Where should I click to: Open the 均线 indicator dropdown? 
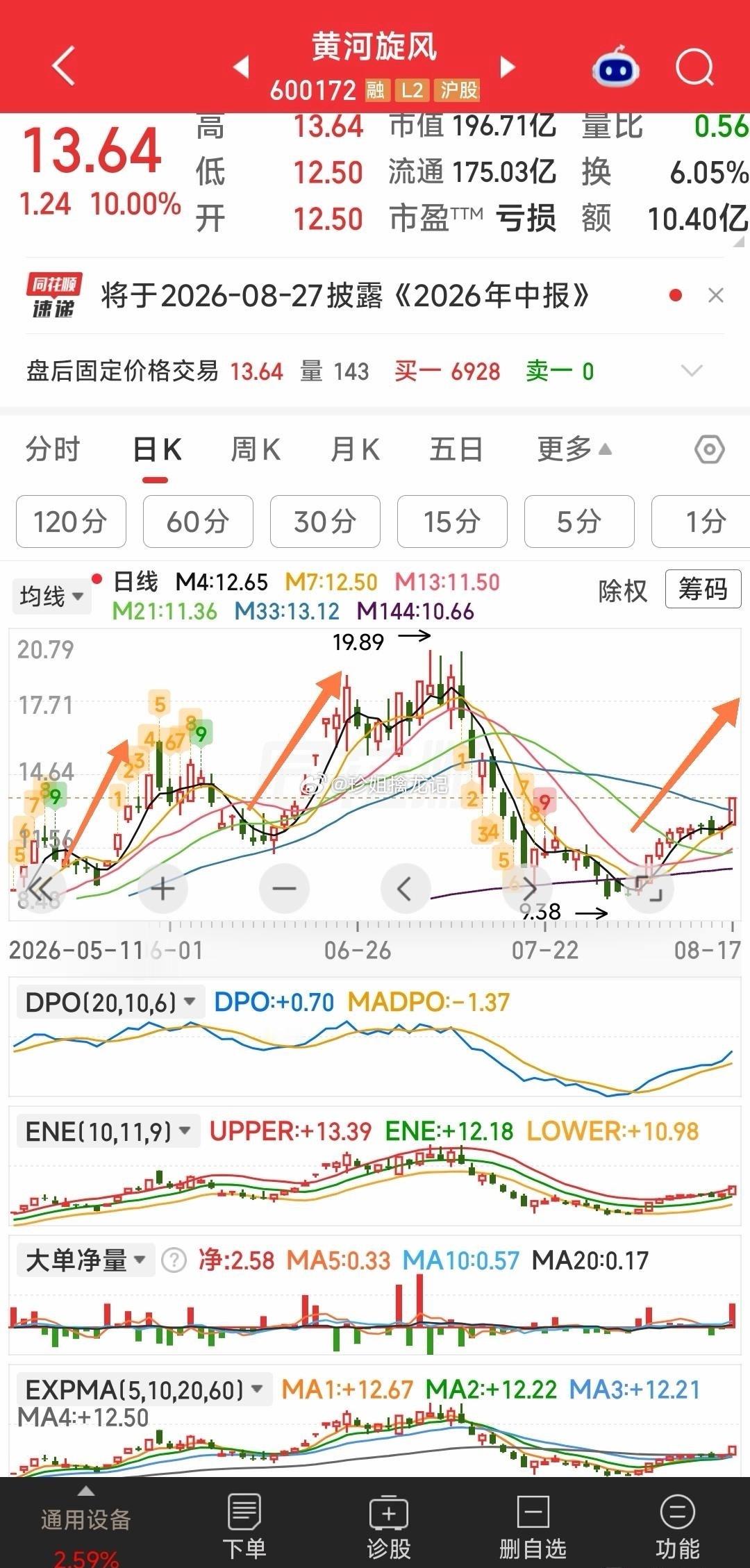(51, 597)
